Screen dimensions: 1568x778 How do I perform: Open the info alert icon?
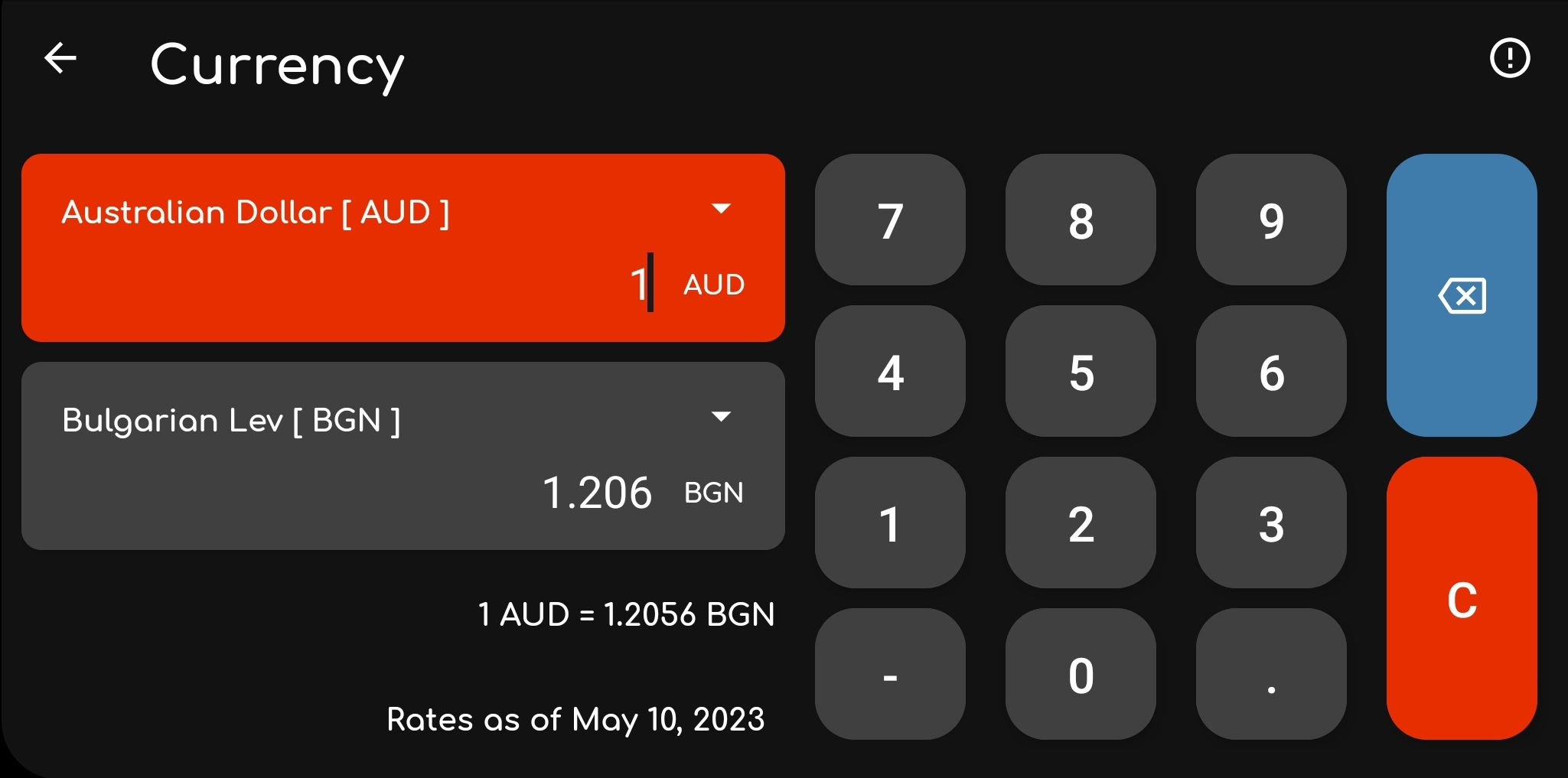click(x=1509, y=58)
